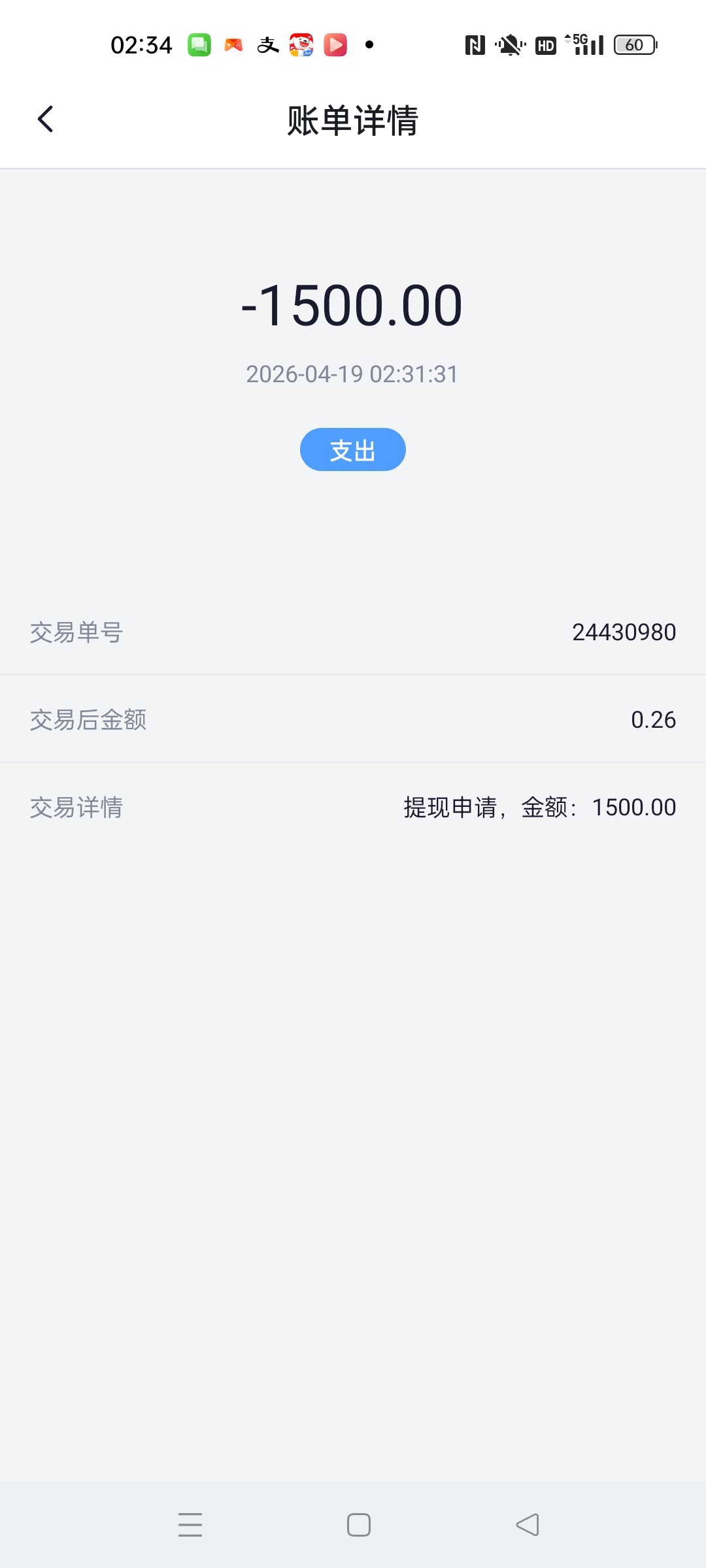Tap the 交易详情 withdrawal detail row
Viewport: 706px width, 1568px height.
(353, 808)
